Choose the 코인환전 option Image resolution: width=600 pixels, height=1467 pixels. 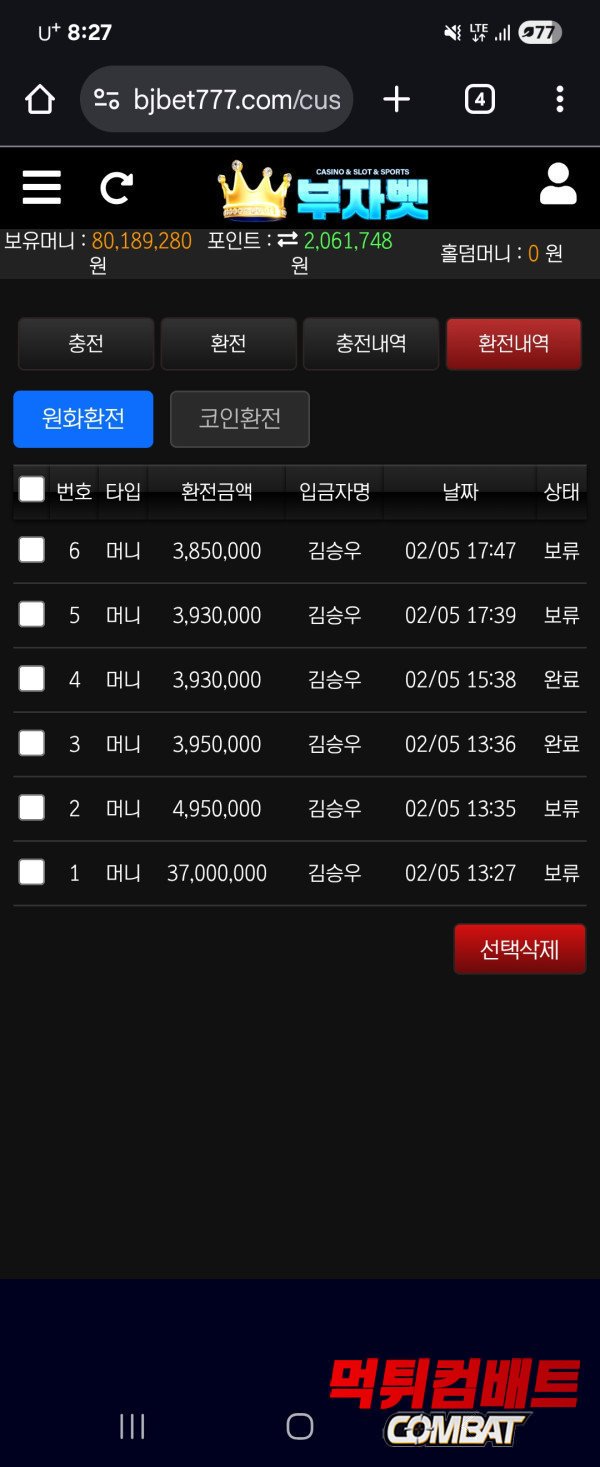[240, 419]
